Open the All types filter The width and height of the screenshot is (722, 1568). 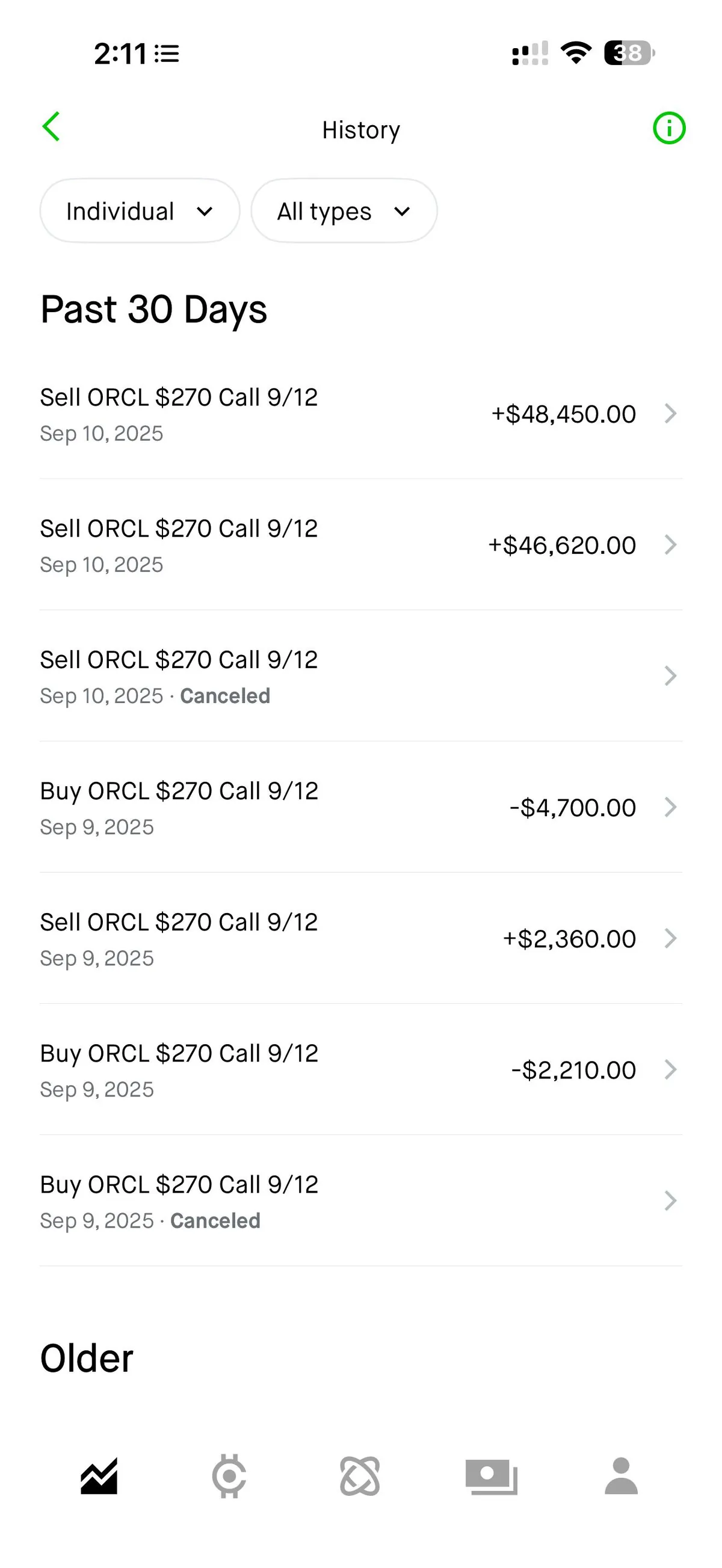pyautogui.click(x=344, y=211)
